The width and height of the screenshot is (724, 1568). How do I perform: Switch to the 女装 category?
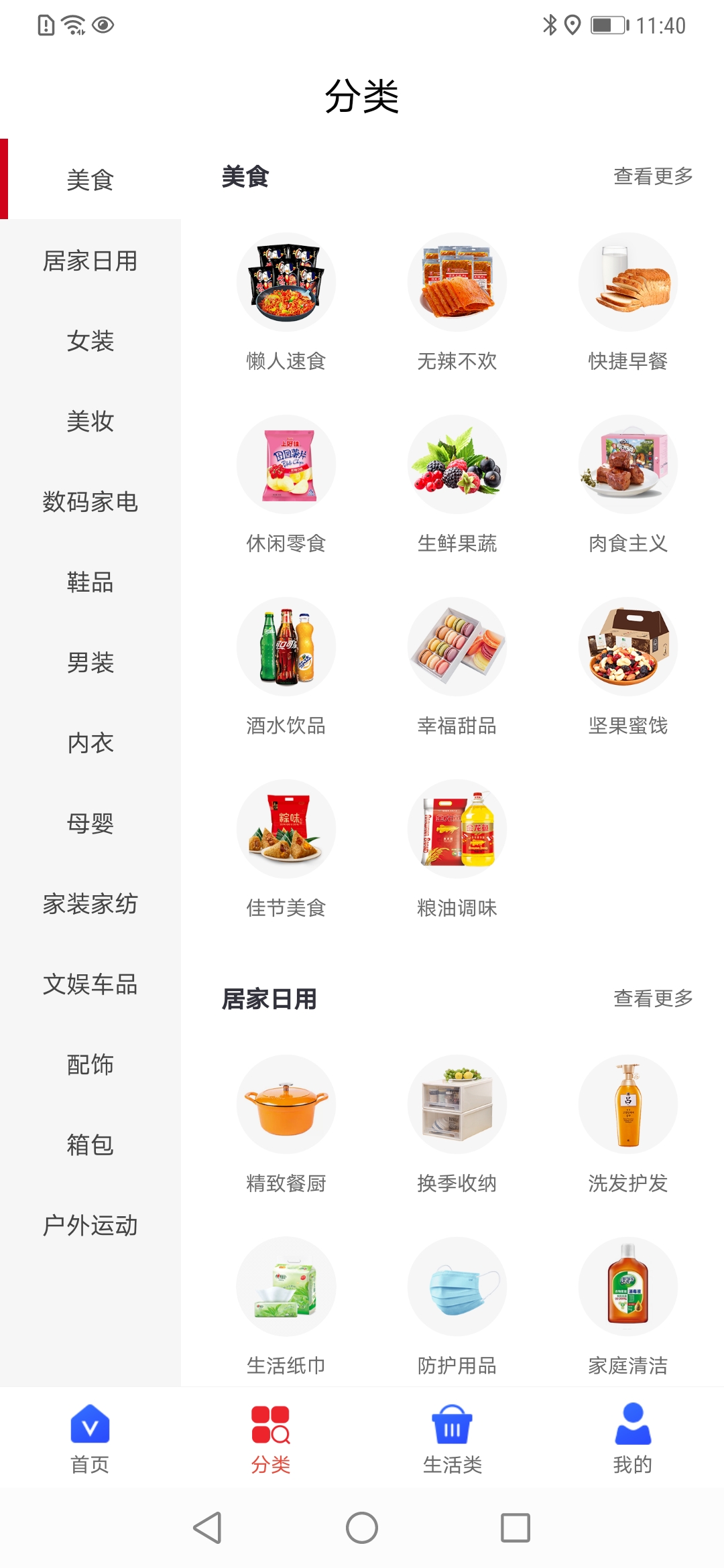pyautogui.click(x=90, y=341)
